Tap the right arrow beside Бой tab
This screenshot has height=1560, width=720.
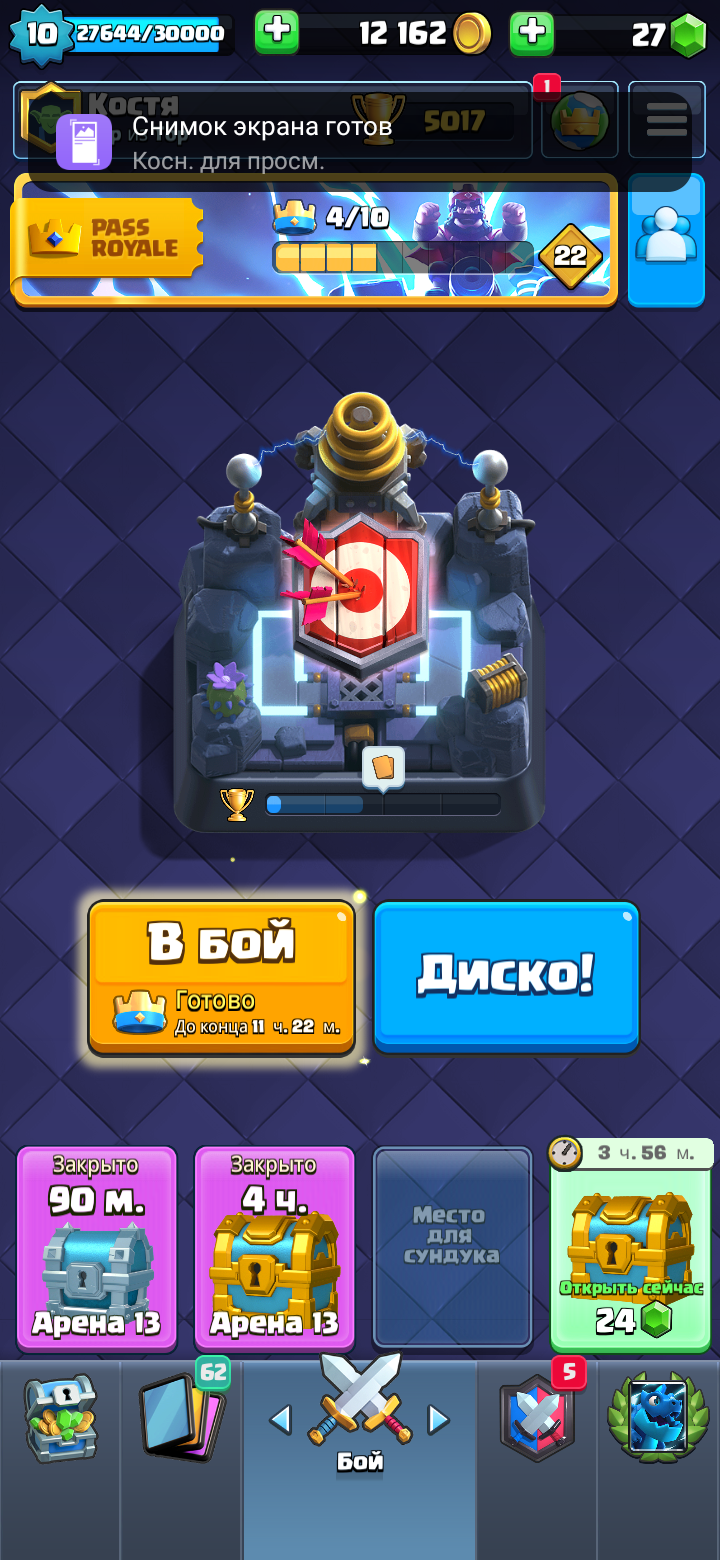(x=438, y=1418)
